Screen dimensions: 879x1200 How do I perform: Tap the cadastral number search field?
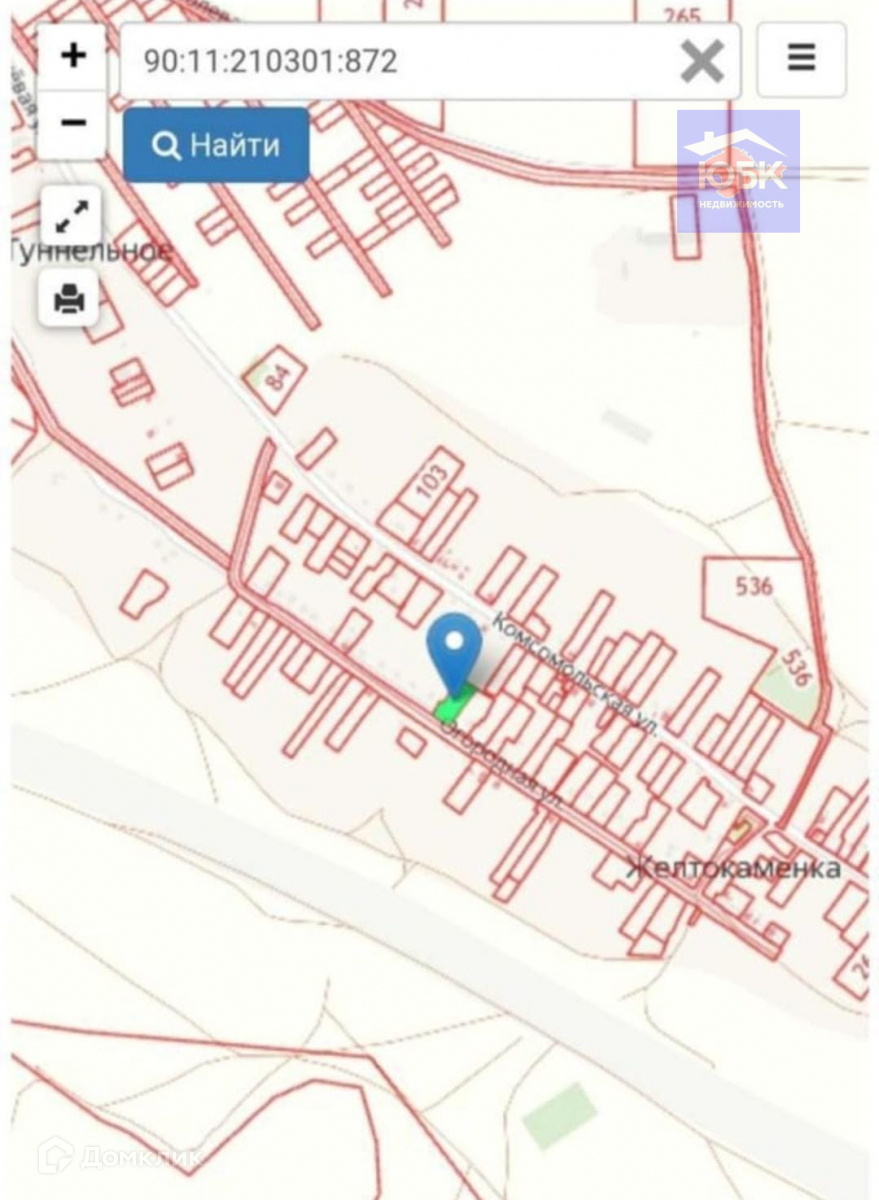click(x=400, y=62)
